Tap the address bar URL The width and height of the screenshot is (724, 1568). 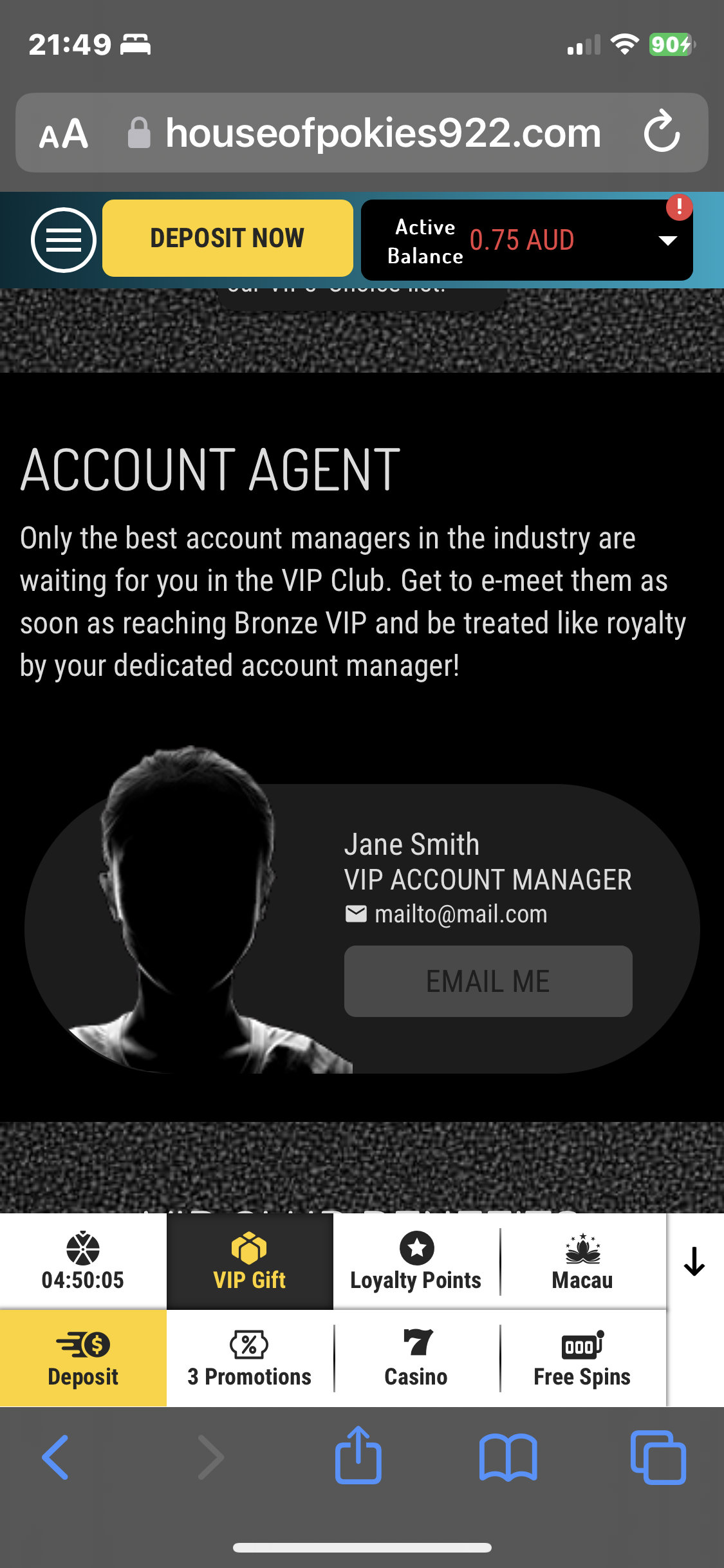(x=383, y=133)
